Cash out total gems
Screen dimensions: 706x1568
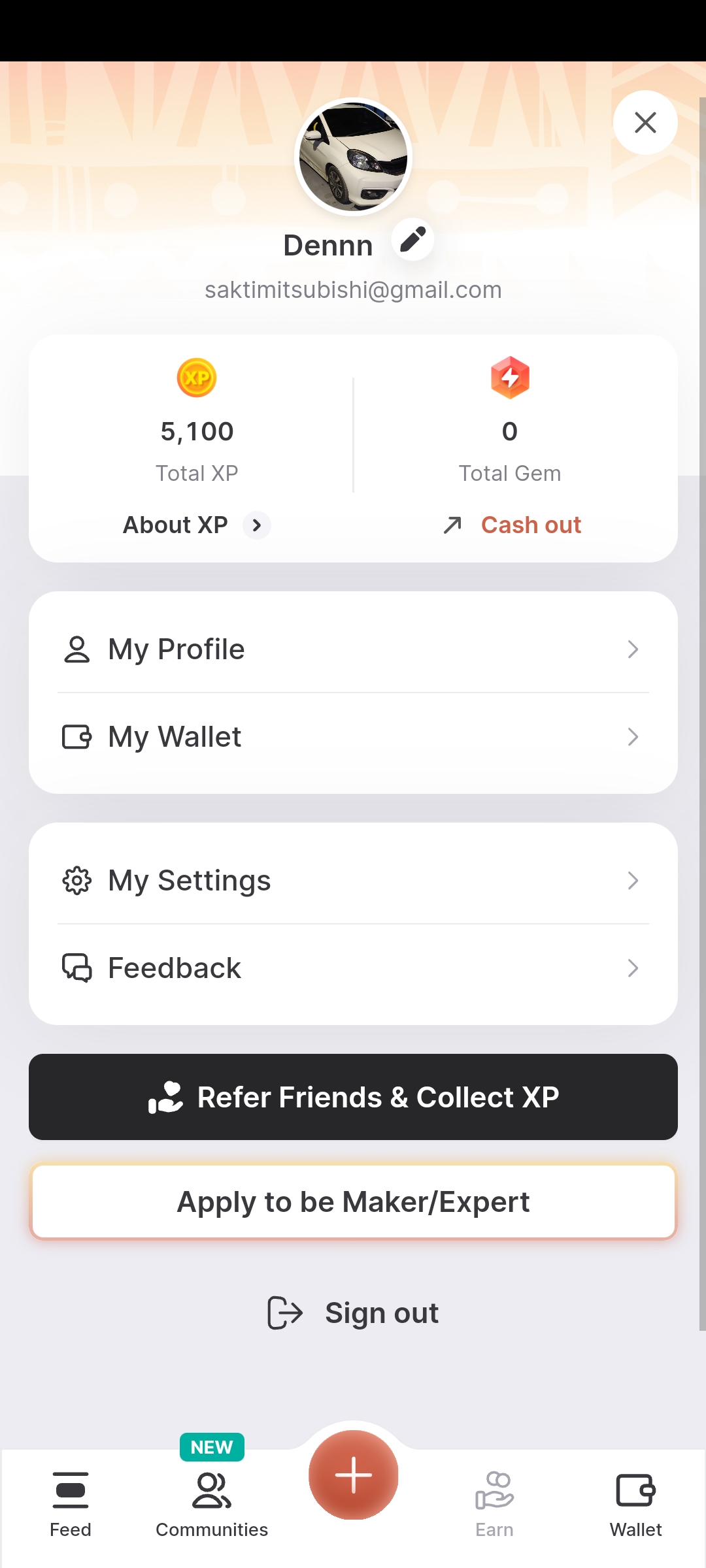click(x=513, y=525)
